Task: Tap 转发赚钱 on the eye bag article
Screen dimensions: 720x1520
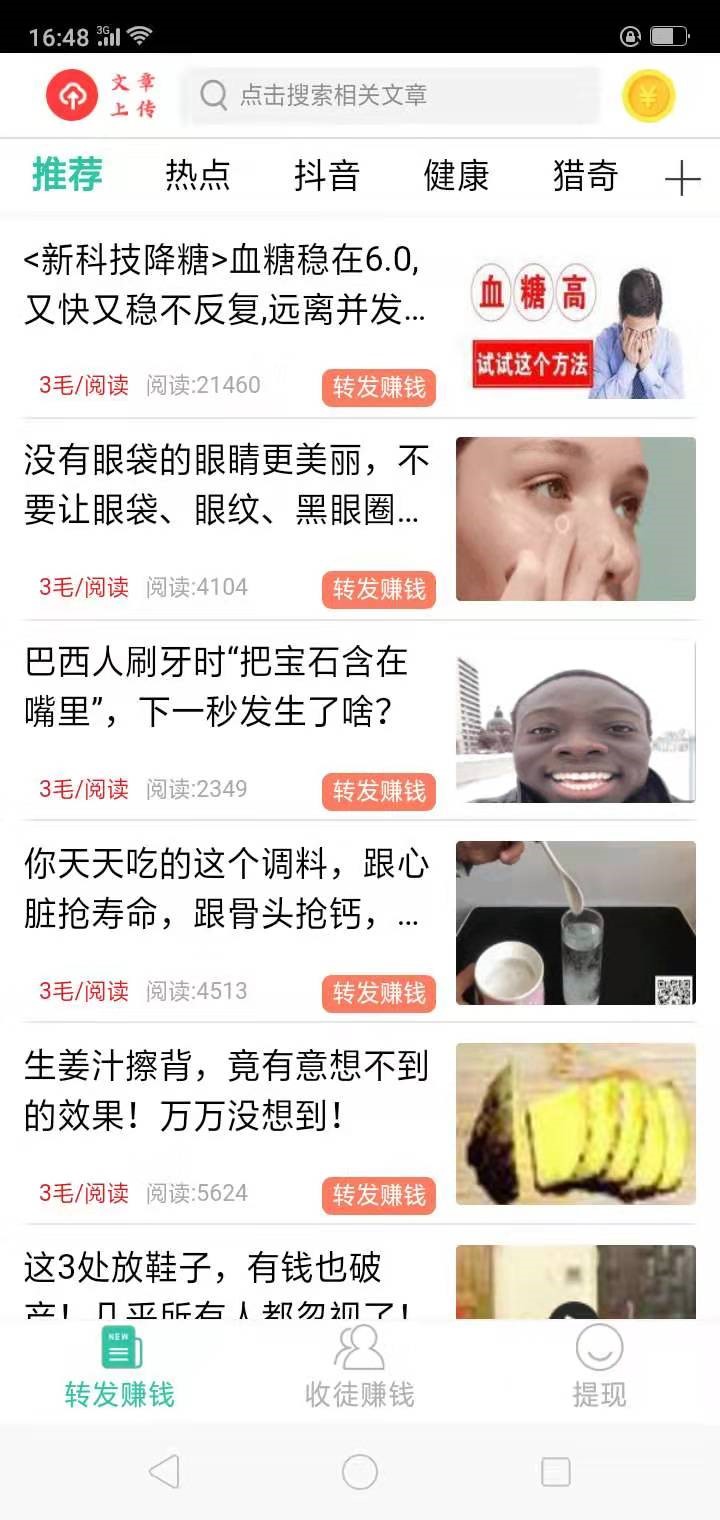Action: [379, 589]
